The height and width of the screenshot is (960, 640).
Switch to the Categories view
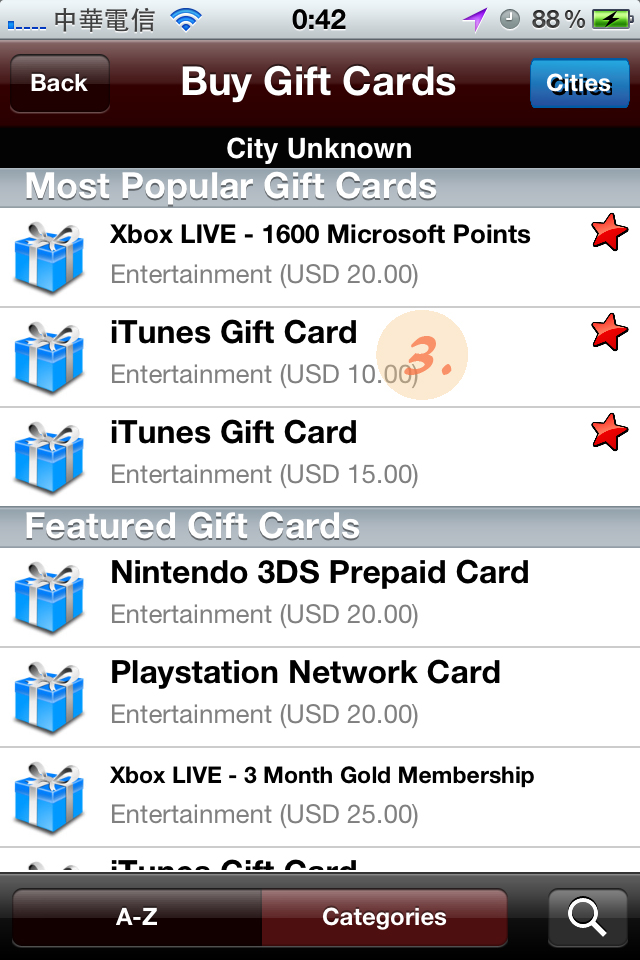(384, 917)
